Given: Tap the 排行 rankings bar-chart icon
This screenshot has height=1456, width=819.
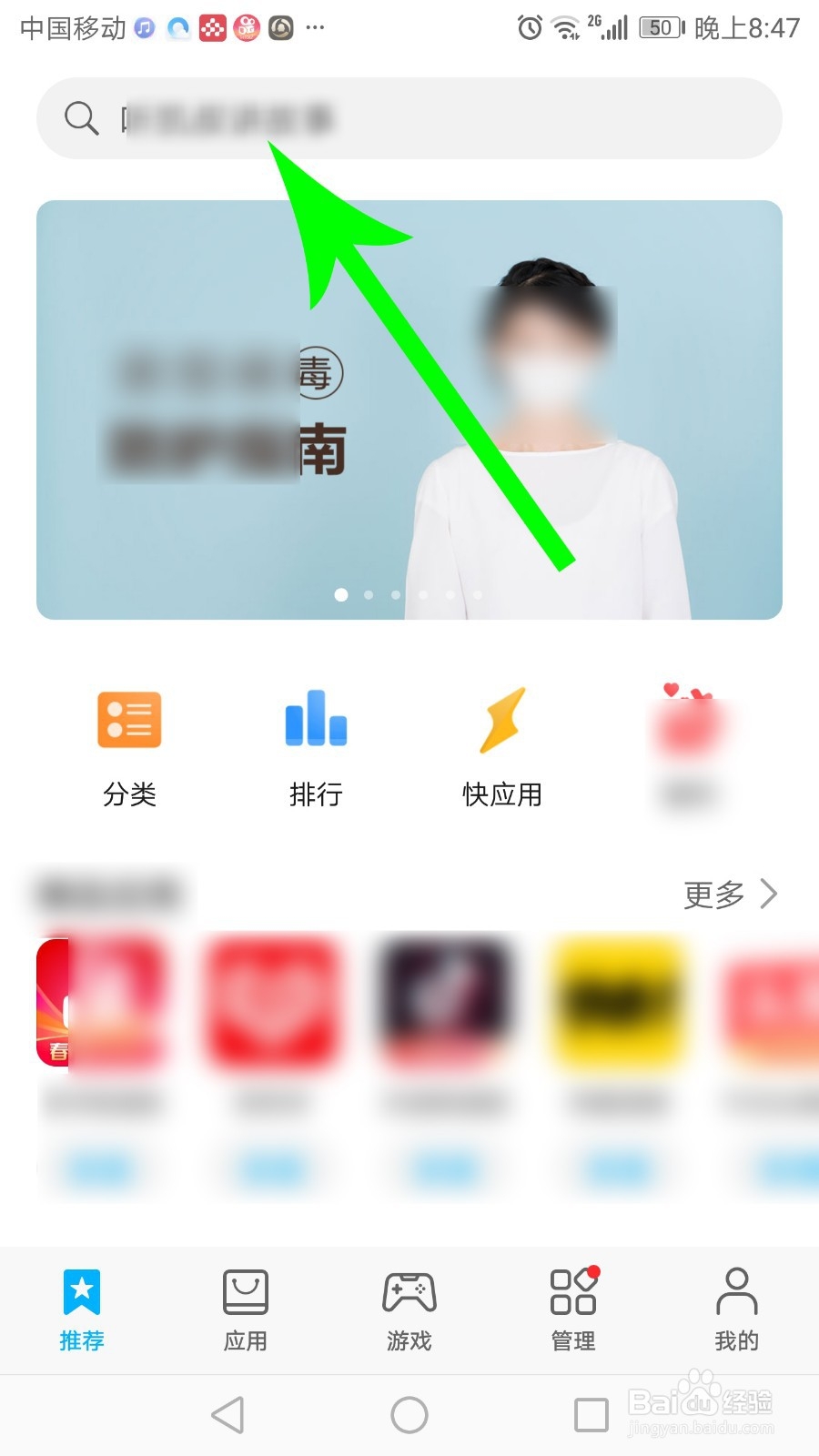Looking at the screenshot, I should (315, 719).
